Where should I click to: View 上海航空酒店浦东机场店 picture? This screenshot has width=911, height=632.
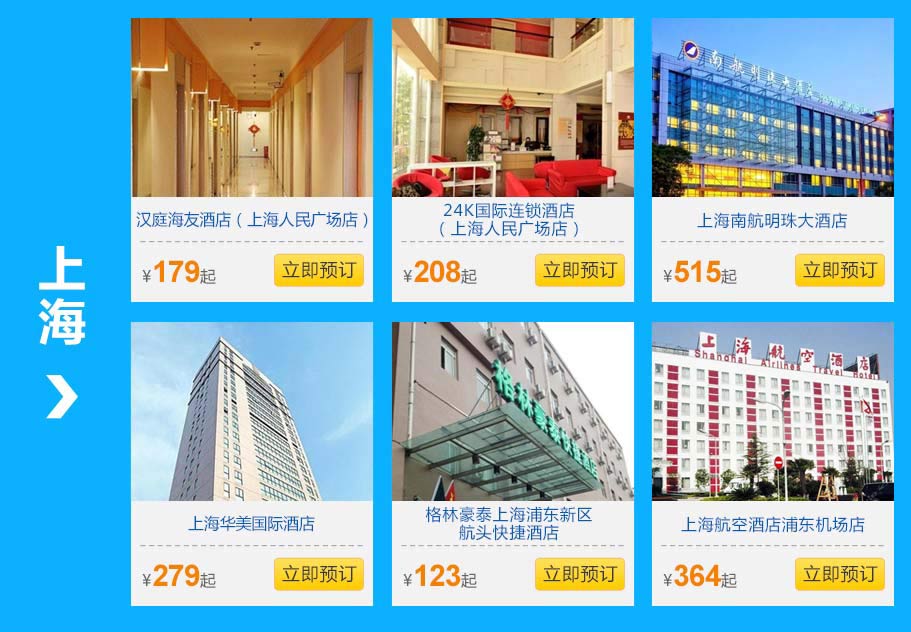pyautogui.click(x=773, y=411)
